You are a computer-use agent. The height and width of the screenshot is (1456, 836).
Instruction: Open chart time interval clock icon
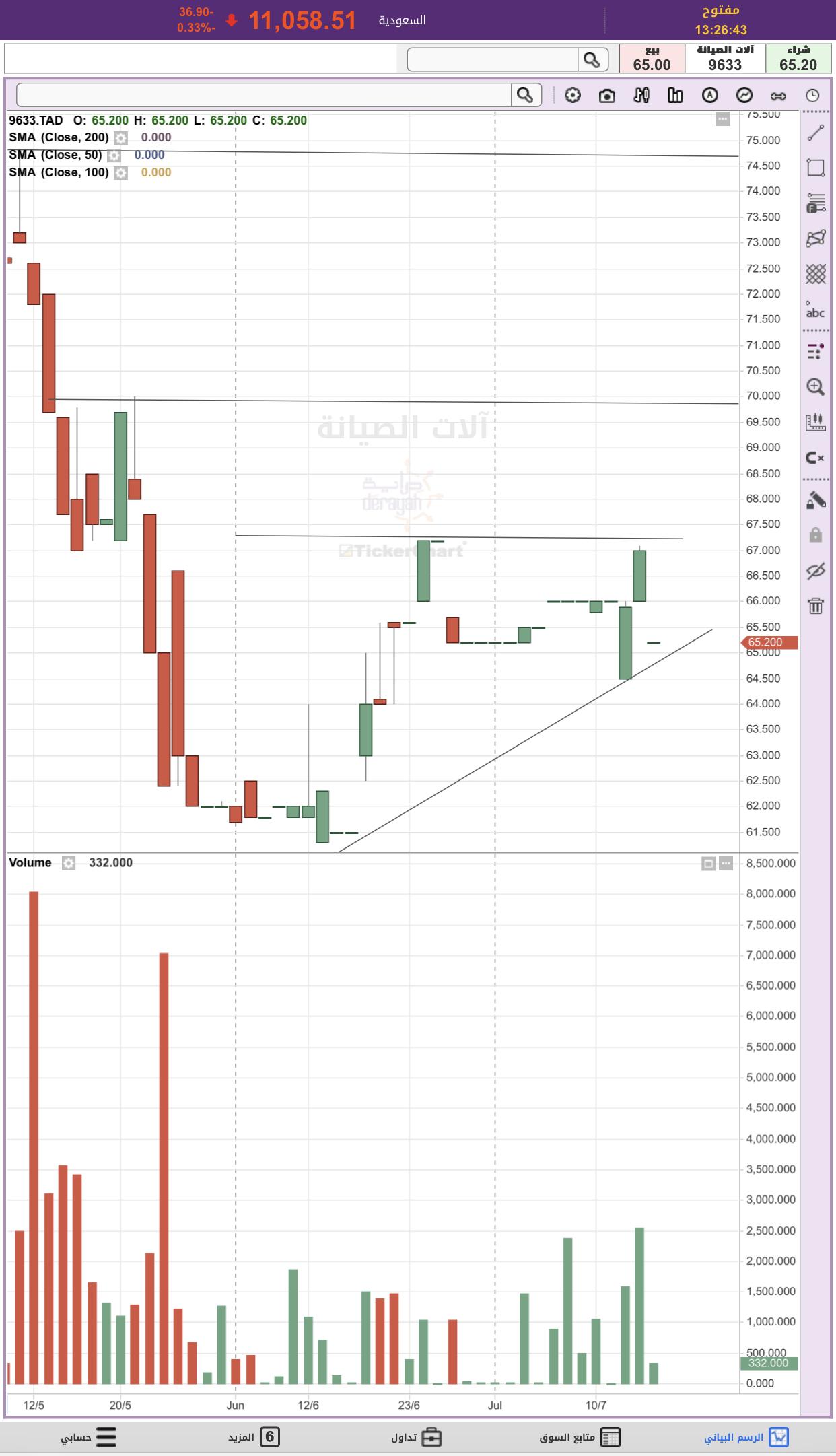[812, 96]
